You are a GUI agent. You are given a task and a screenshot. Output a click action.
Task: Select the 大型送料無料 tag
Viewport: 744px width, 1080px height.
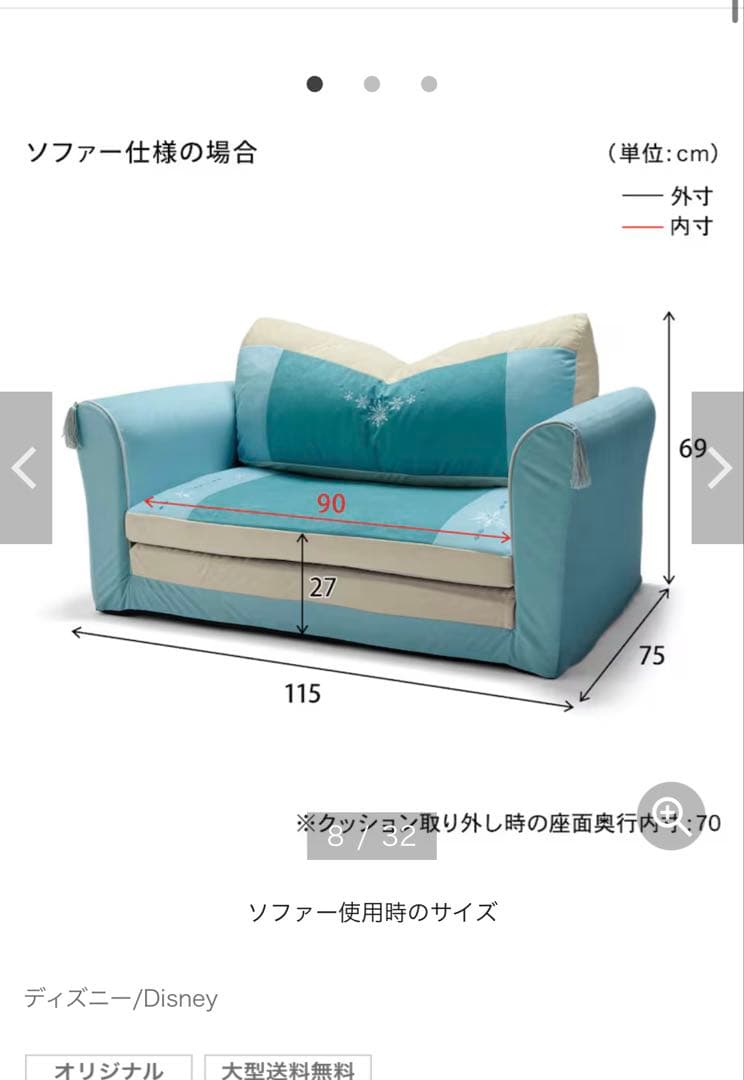pos(287,1068)
